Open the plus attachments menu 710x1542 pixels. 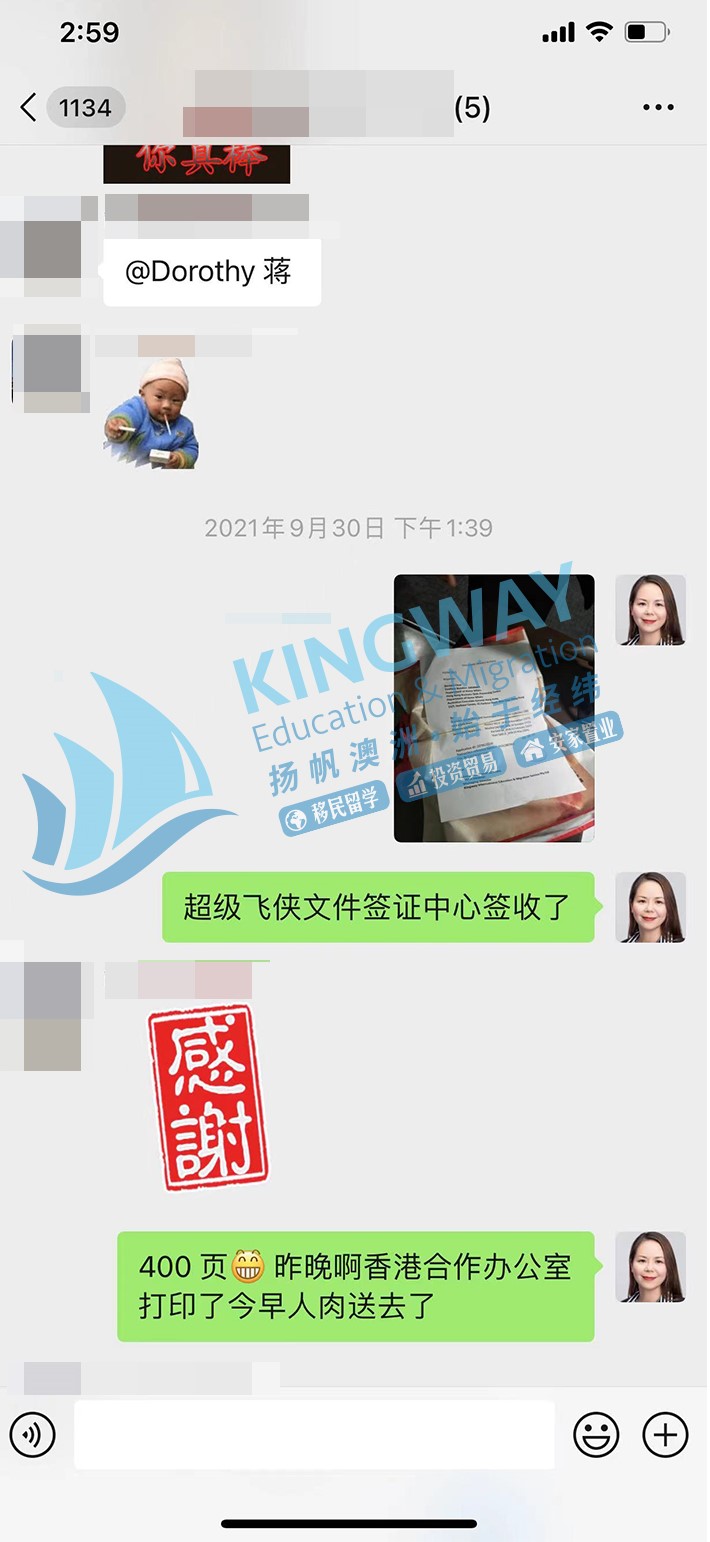tap(665, 1436)
